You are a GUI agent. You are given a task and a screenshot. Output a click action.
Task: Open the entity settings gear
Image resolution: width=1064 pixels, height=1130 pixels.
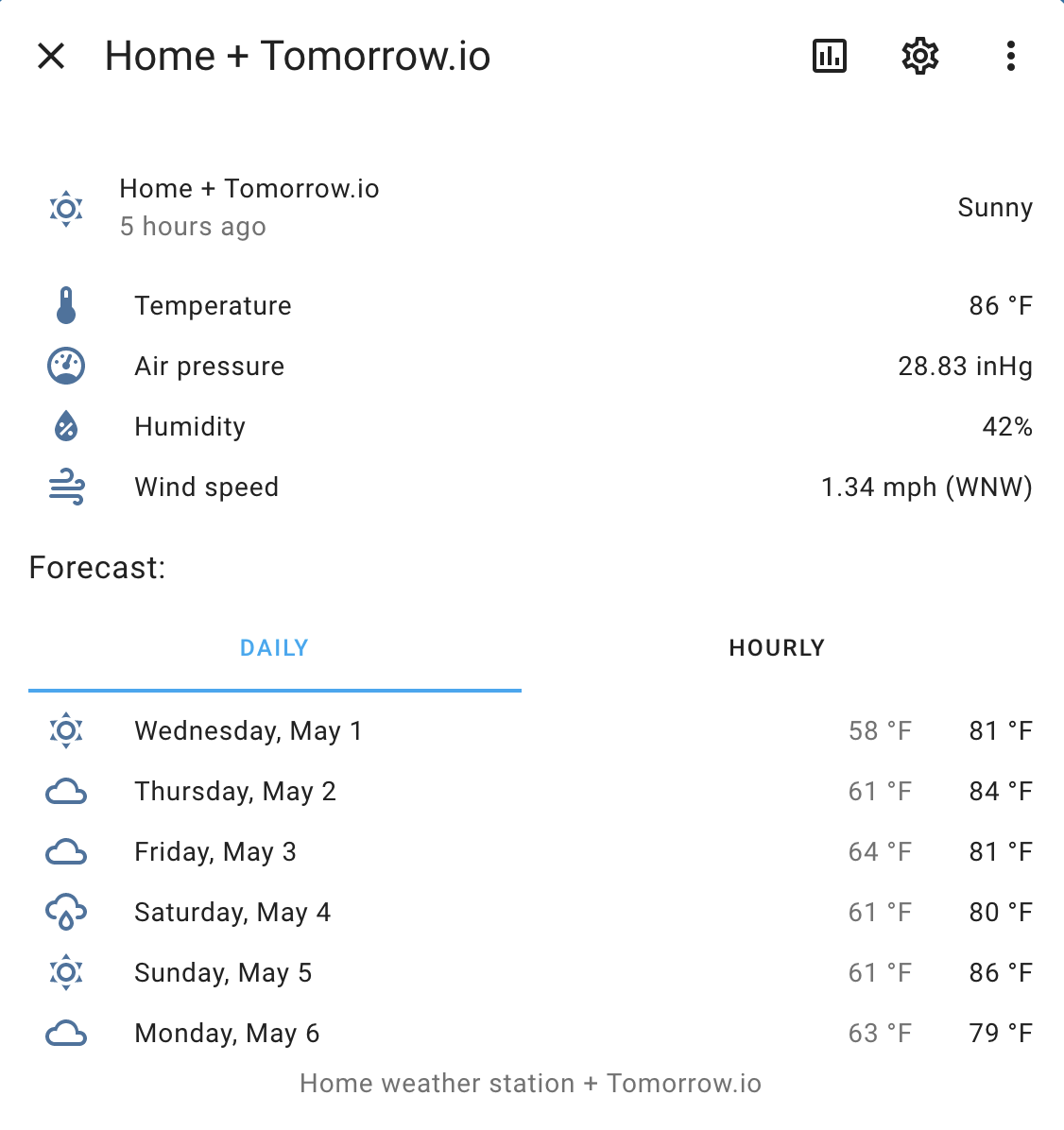(x=918, y=56)
